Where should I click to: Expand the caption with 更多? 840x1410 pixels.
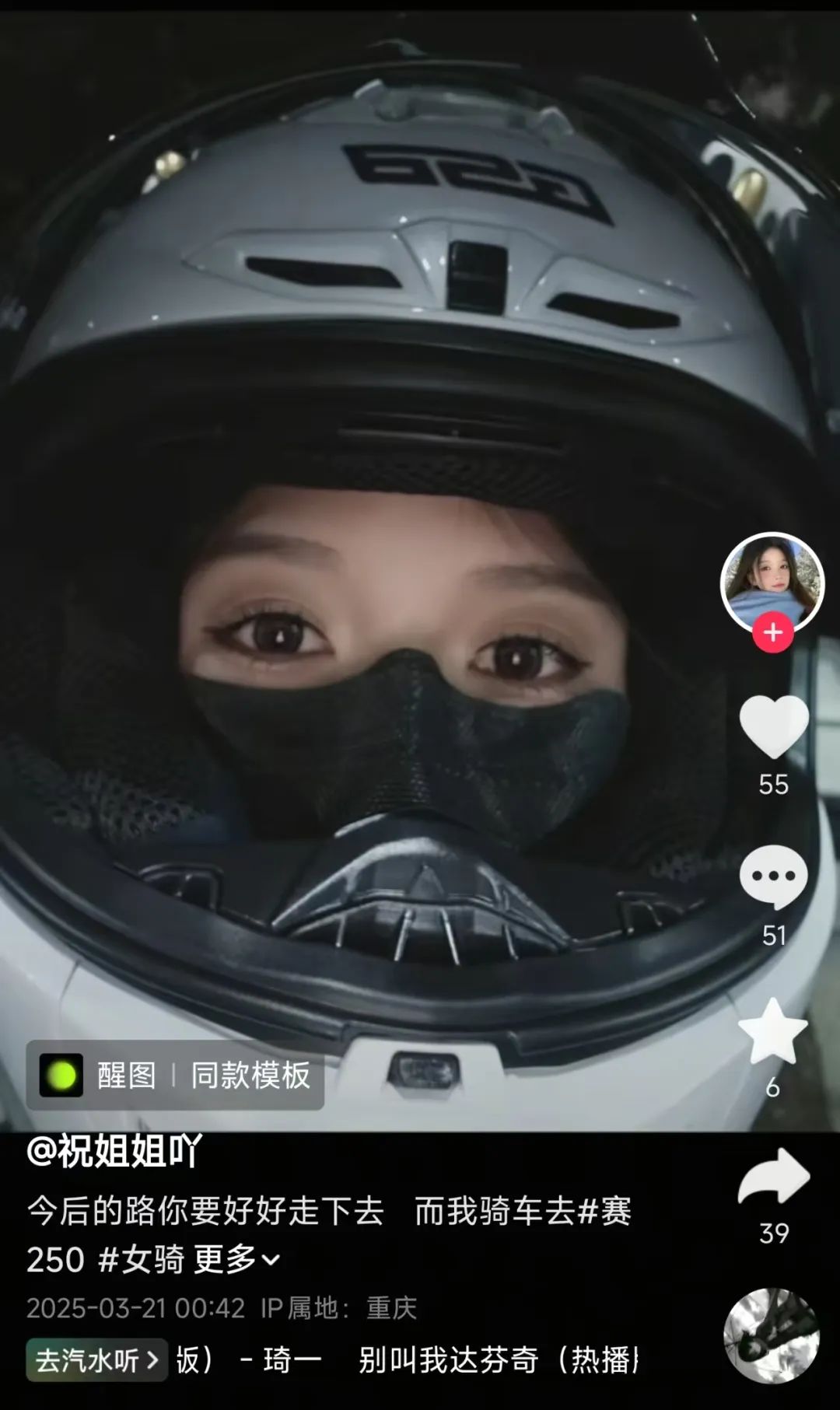pyautogui.click(x=236, y=1259)
